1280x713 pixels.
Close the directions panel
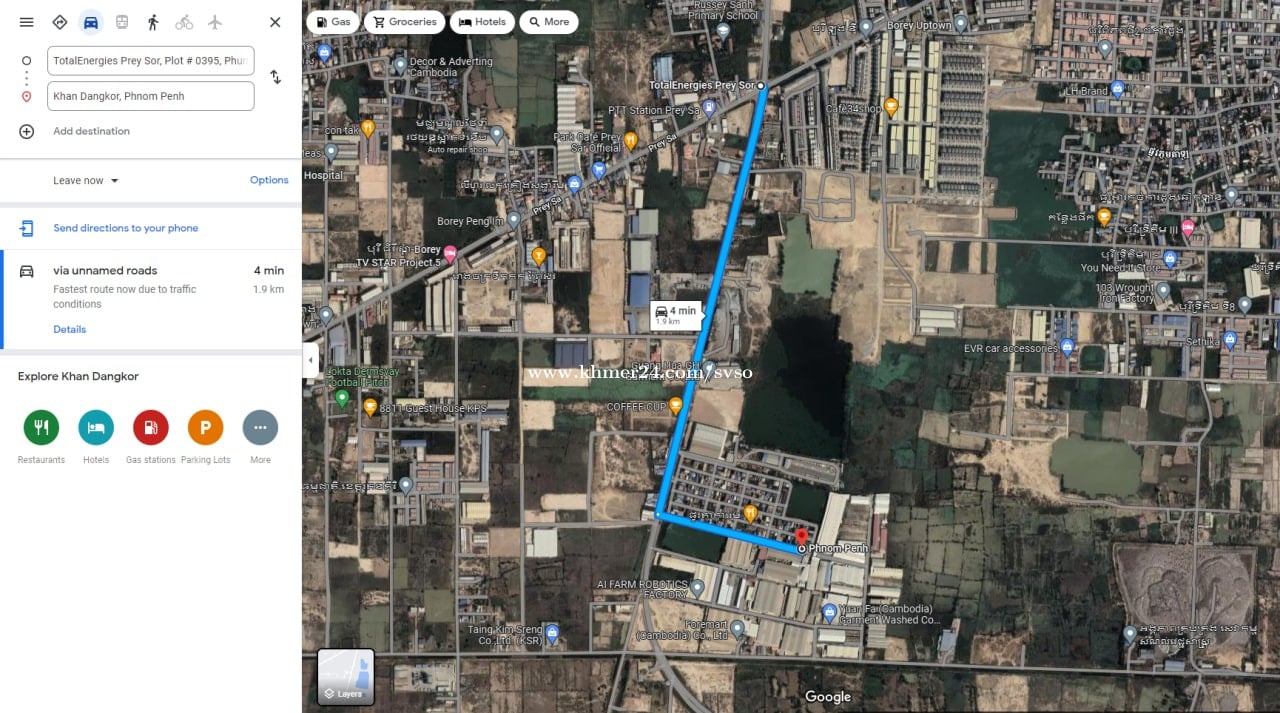click(x=275, y=22)
